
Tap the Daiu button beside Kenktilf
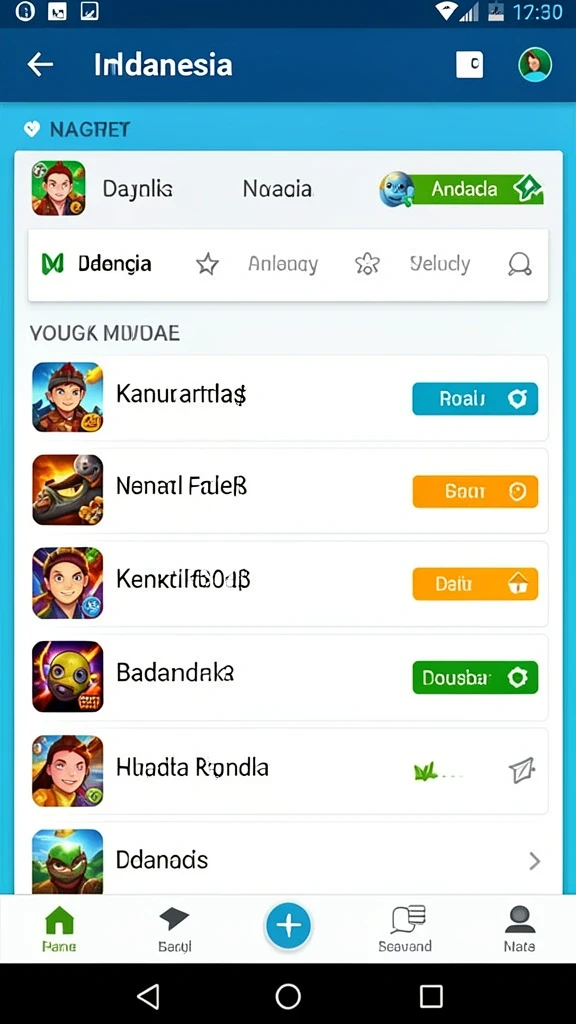tap(475, 584)
